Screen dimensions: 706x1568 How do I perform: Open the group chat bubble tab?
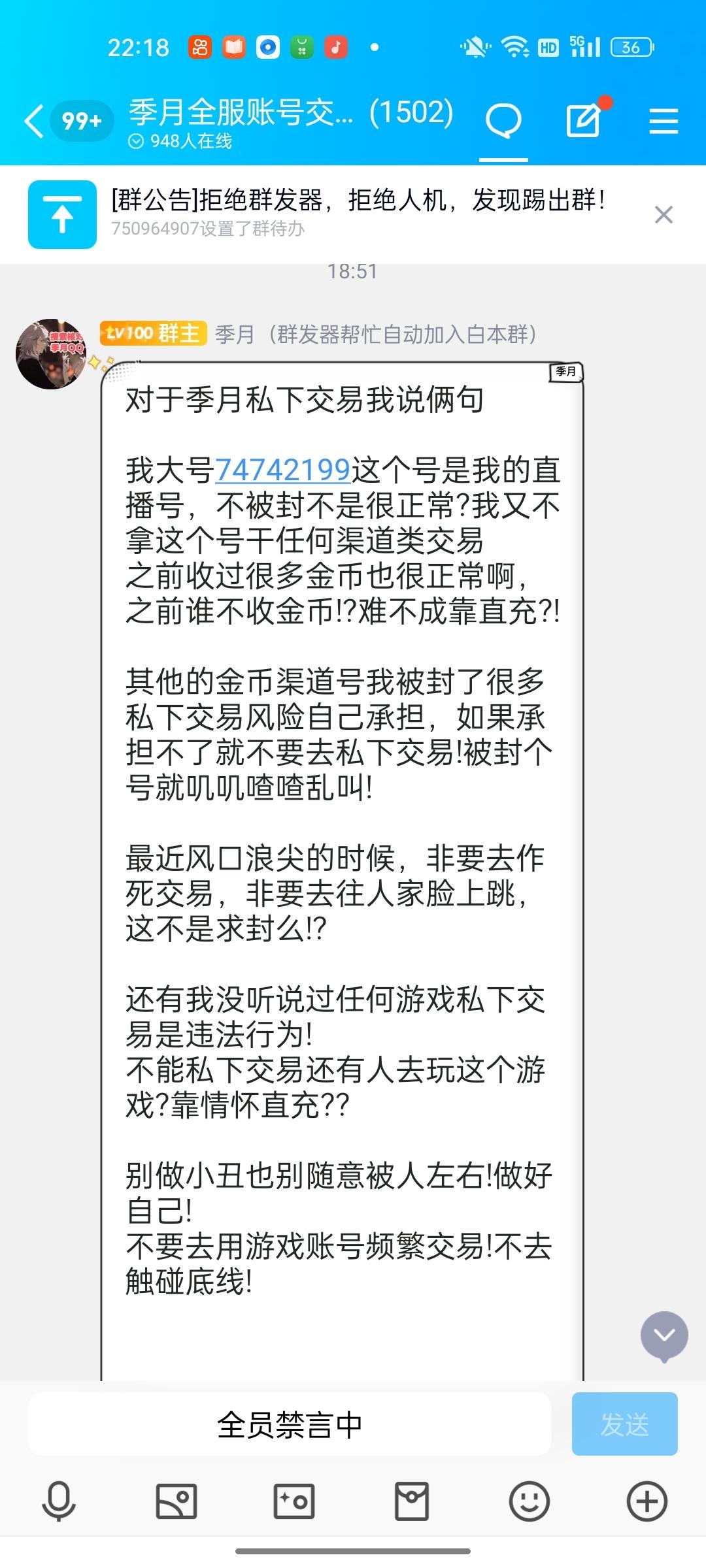[x=503, y=121]
